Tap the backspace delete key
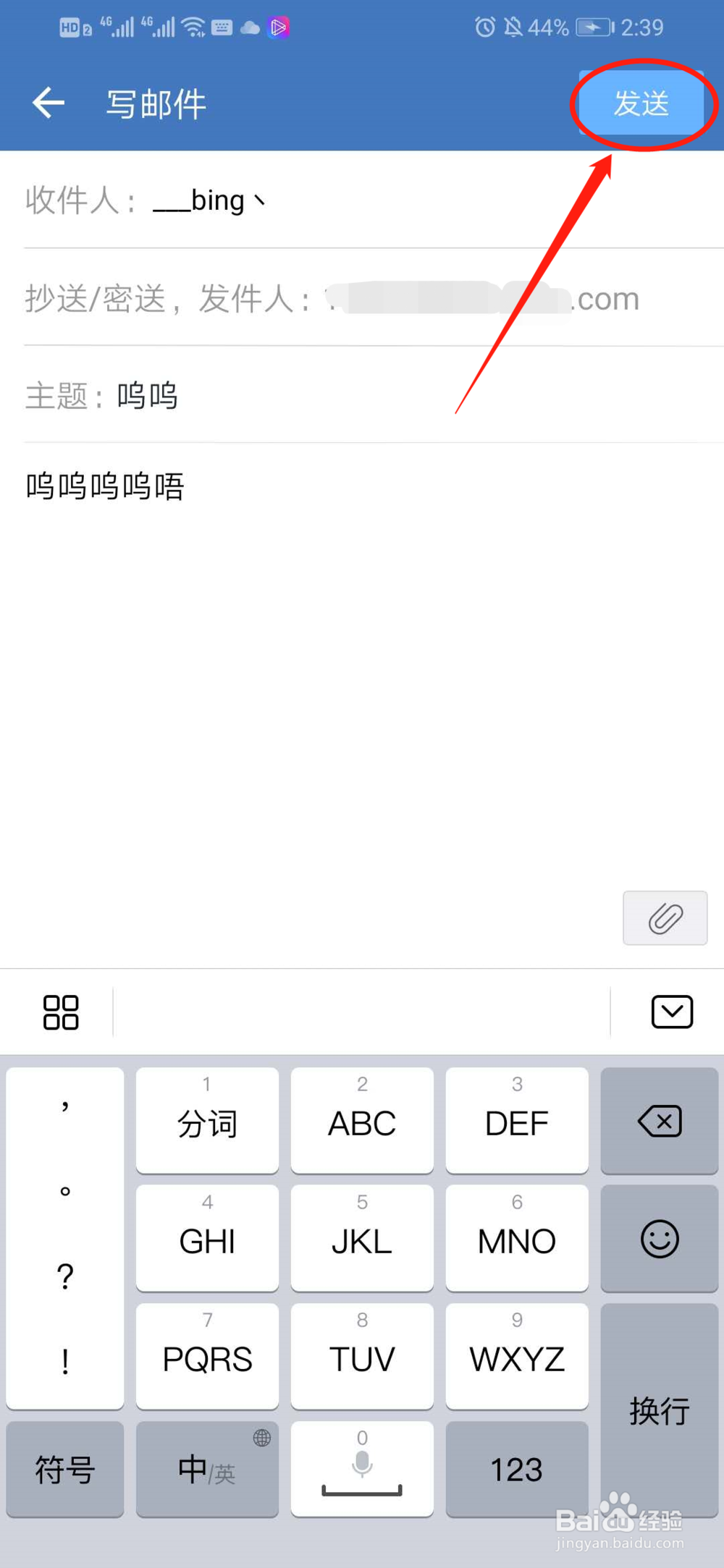 [x=658, y=1122]
